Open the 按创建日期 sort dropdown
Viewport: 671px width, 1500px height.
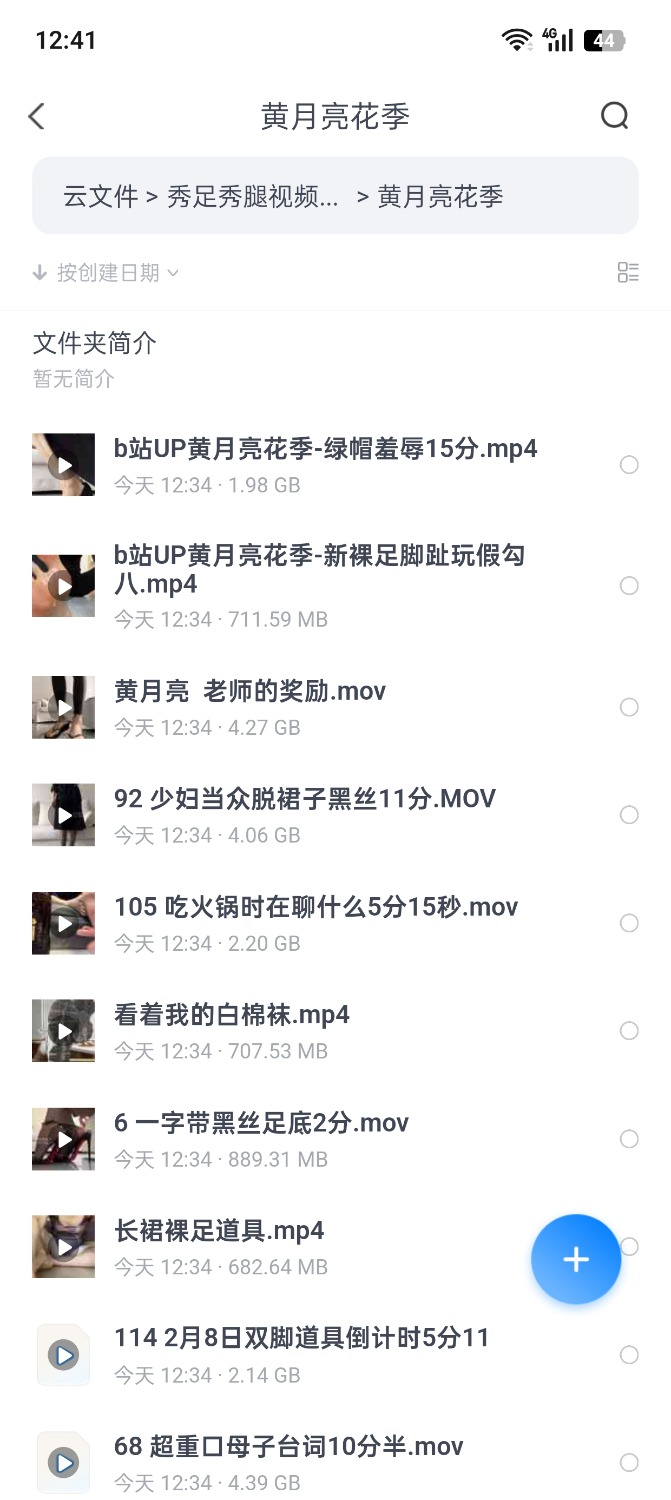tap(106, 273)
